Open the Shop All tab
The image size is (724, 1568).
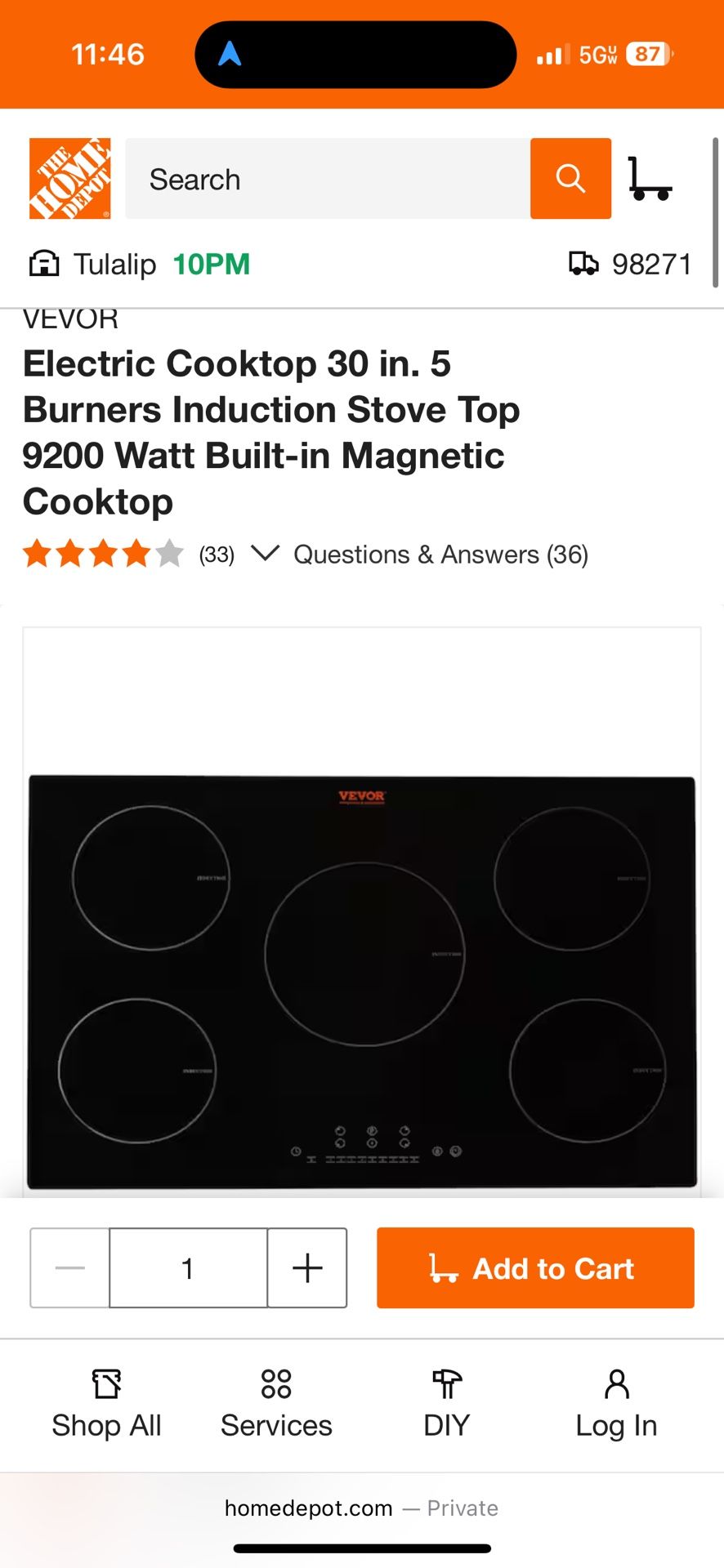[x=106, y=1405]
